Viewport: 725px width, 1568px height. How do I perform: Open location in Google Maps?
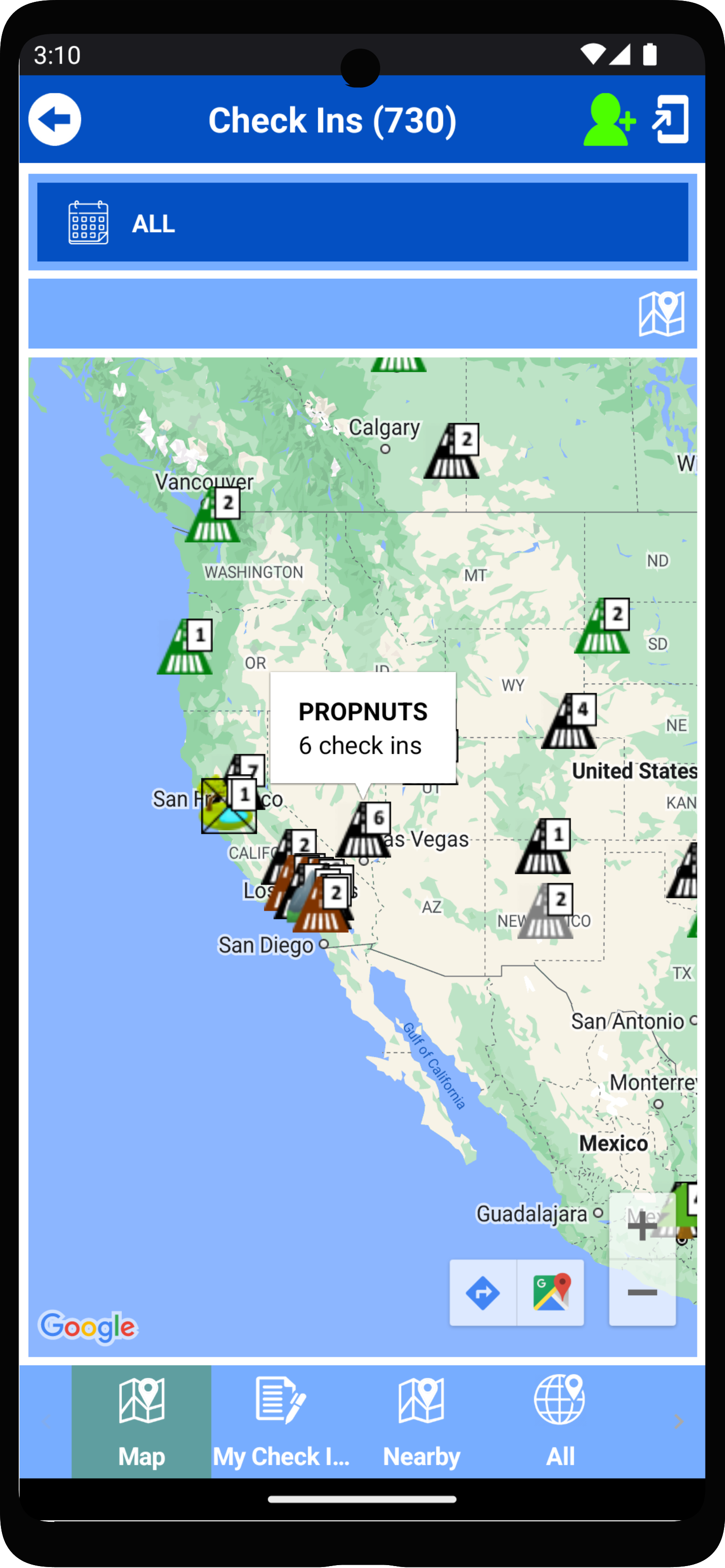click(x=551, y=1292)
